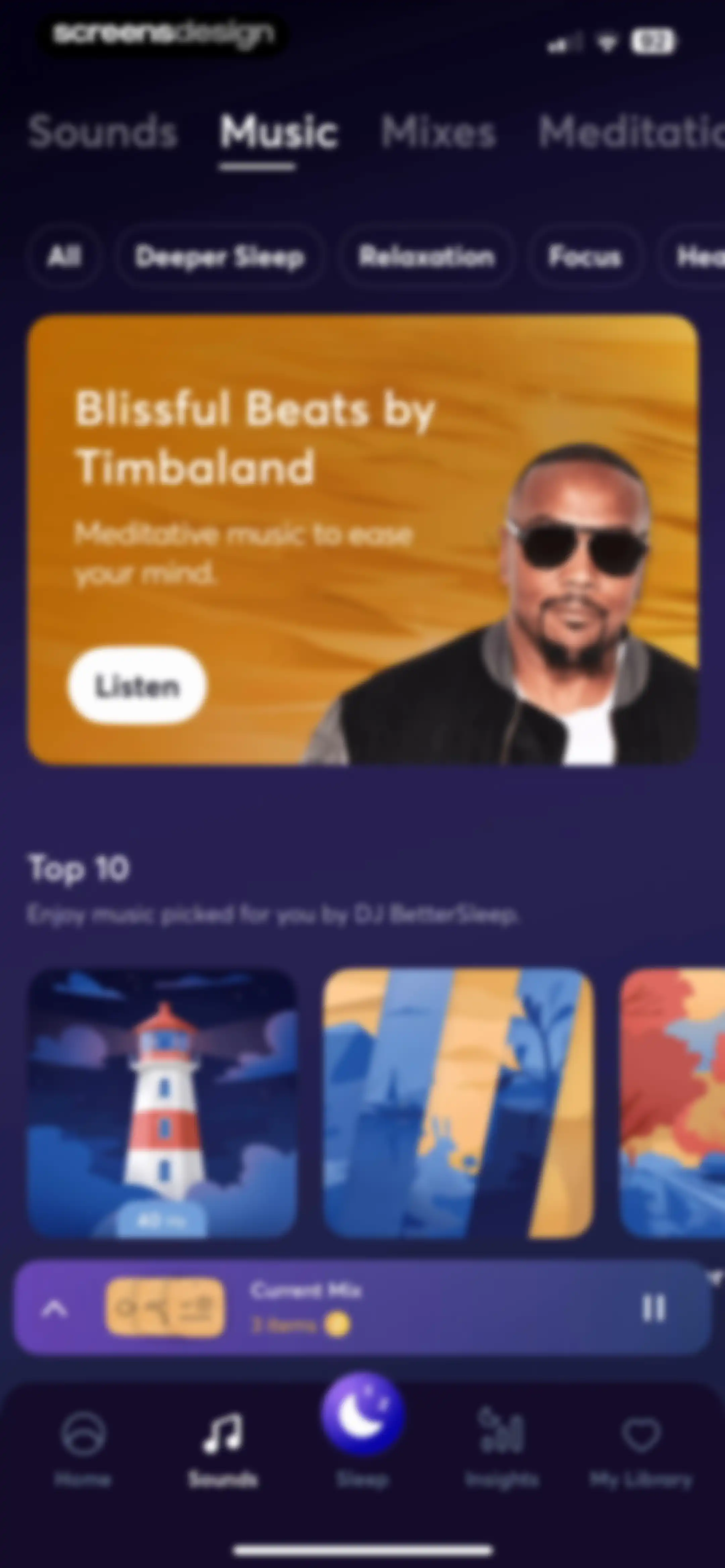Select the All filter chip

coord(64,256)
